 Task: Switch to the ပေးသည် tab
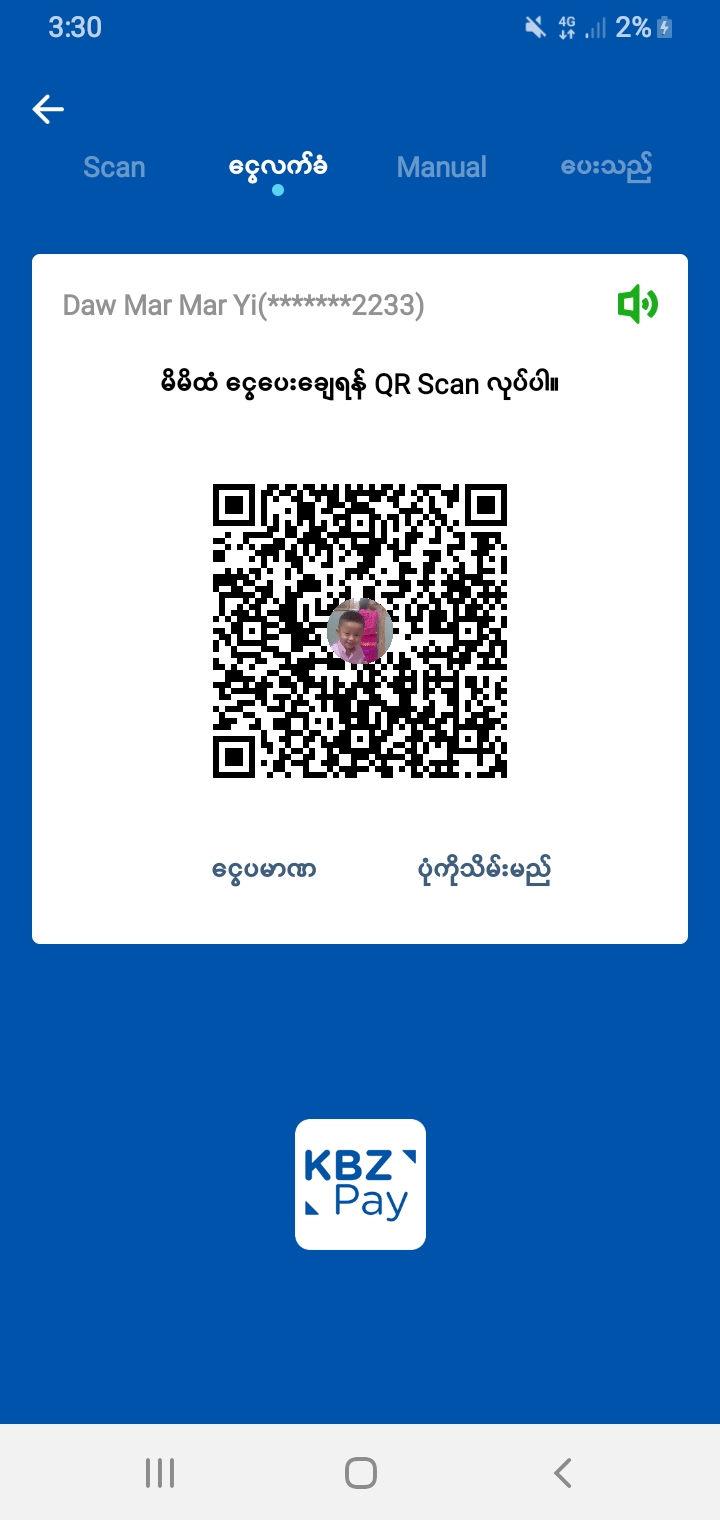pyautogui.click(x=606, y=167)
